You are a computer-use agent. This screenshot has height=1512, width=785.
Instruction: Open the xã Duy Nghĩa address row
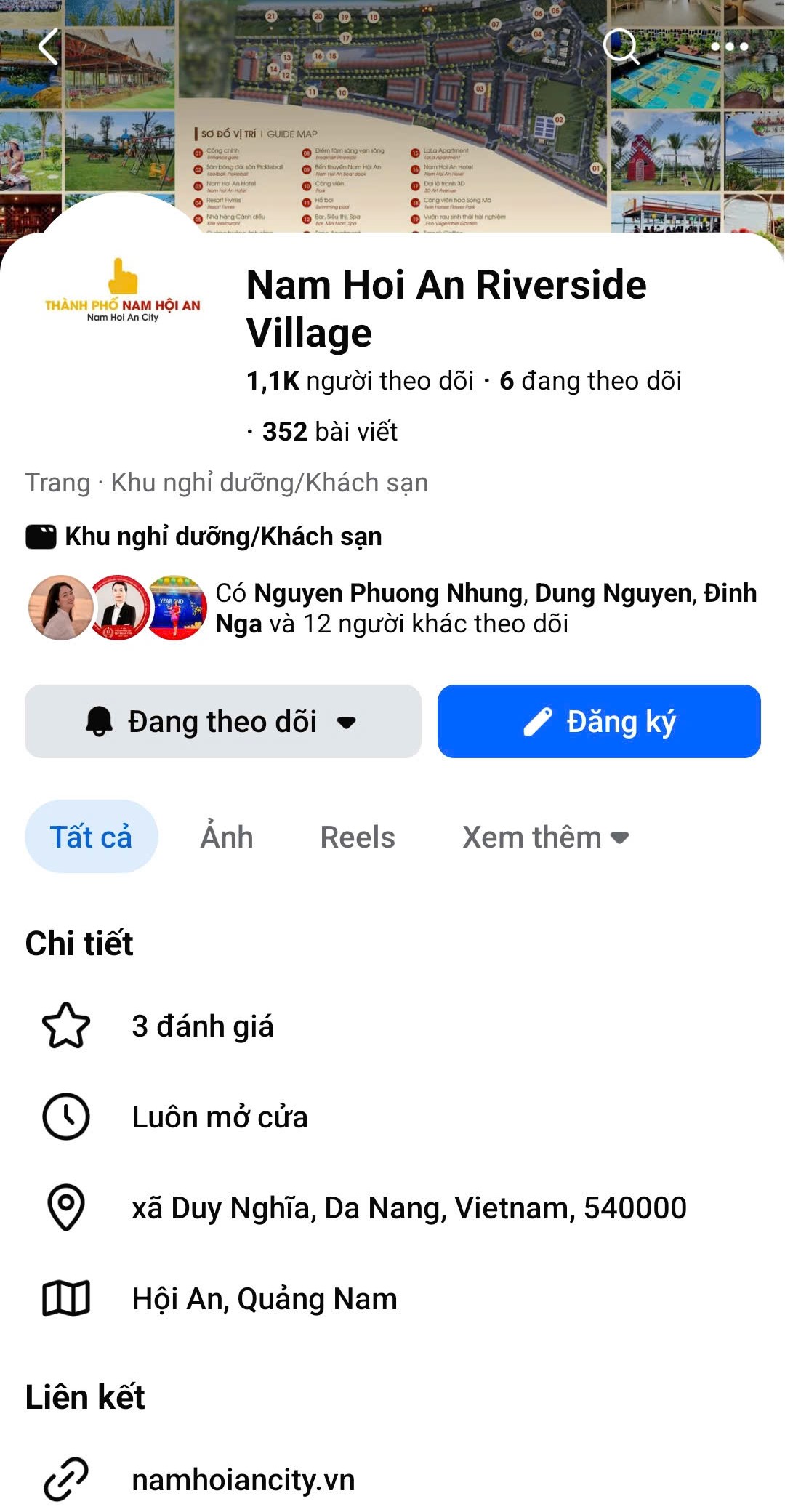408,1208
